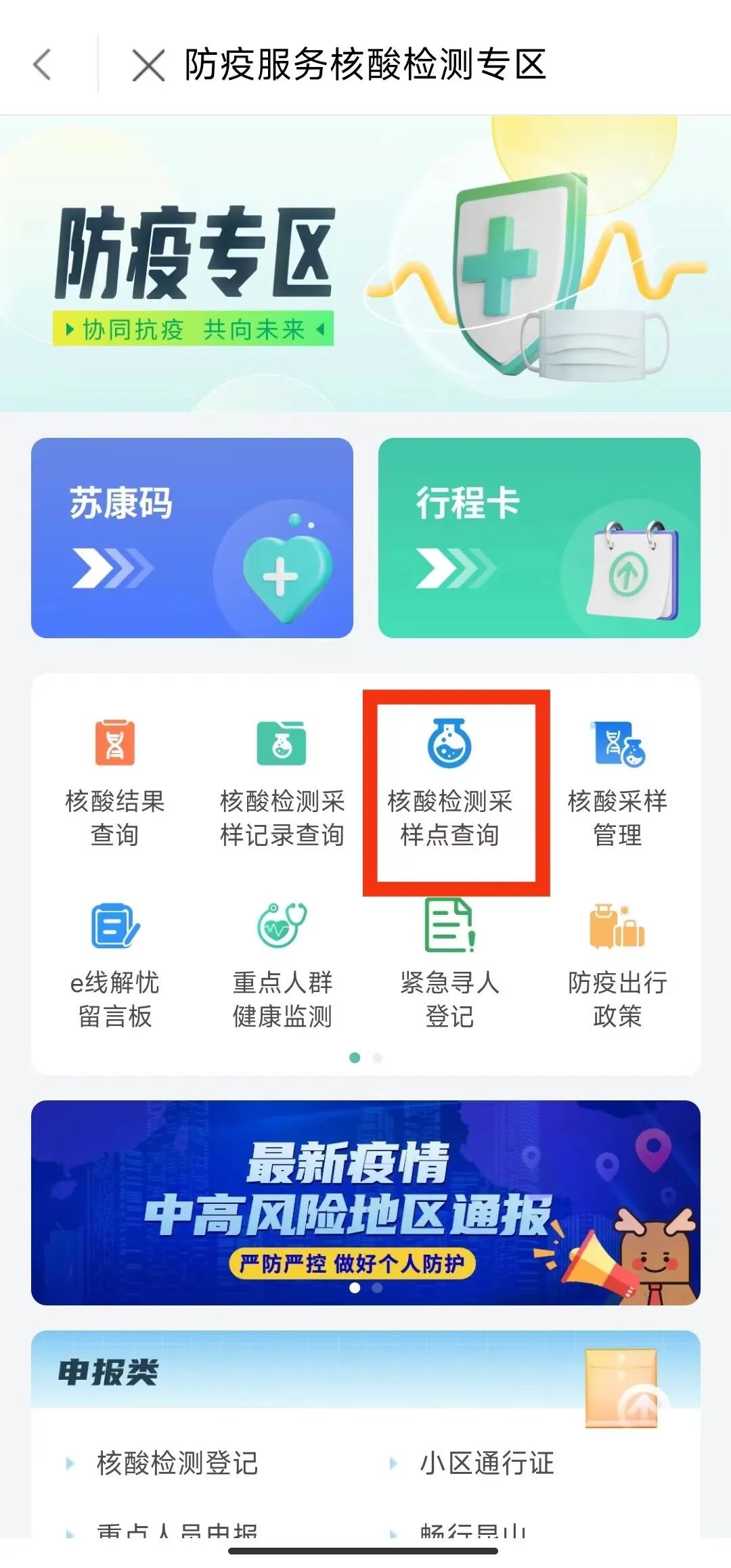Open the 苏康码 card
Image resolution: width=731 pixels, height=1568 pixels.
pyautogui.click(x=192, y=537)
